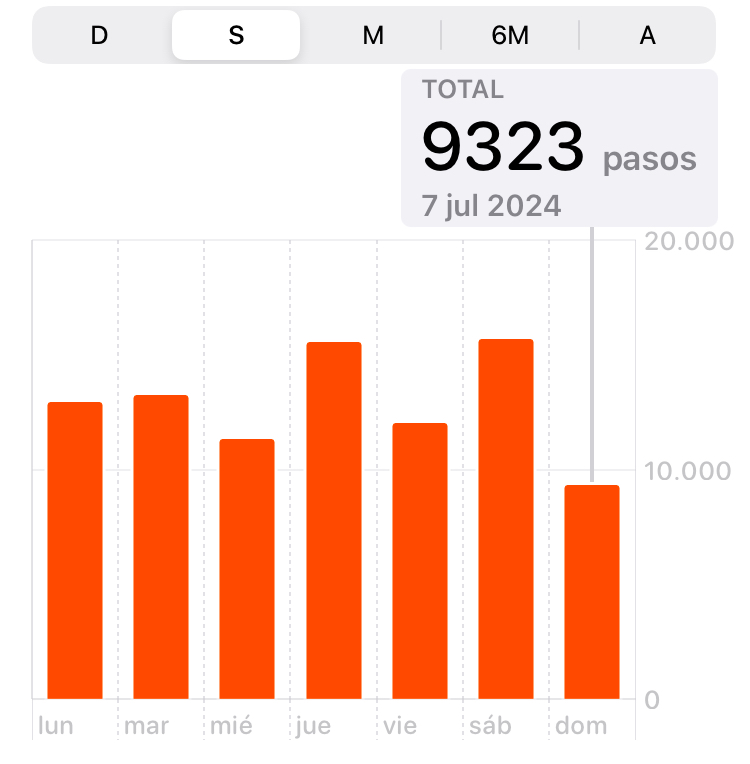Viewport: 750px width, 764px height.
Task: Switch to the D daily view
Action: [x=99, y=36]
